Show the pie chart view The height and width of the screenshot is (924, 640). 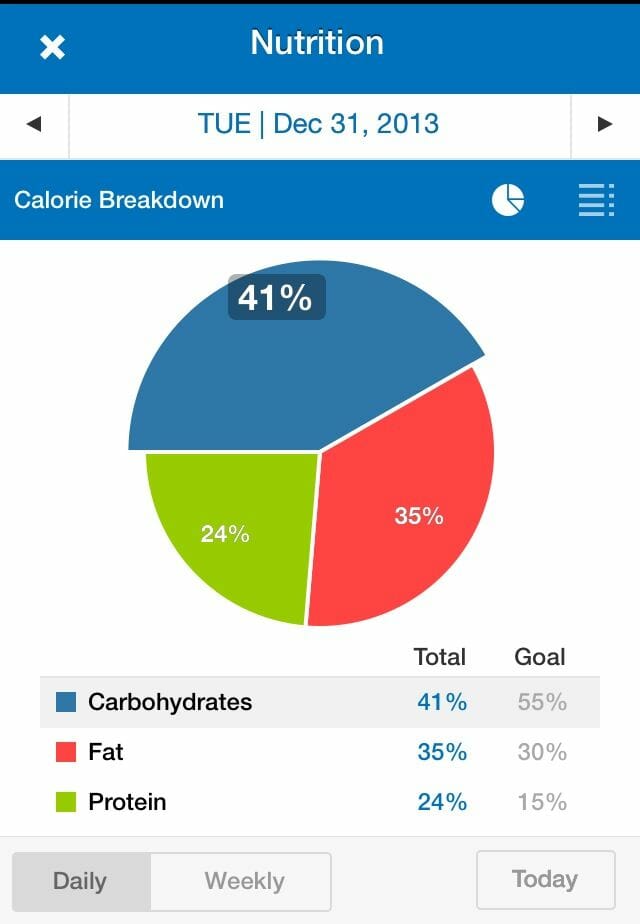click(x=508, y=200)
